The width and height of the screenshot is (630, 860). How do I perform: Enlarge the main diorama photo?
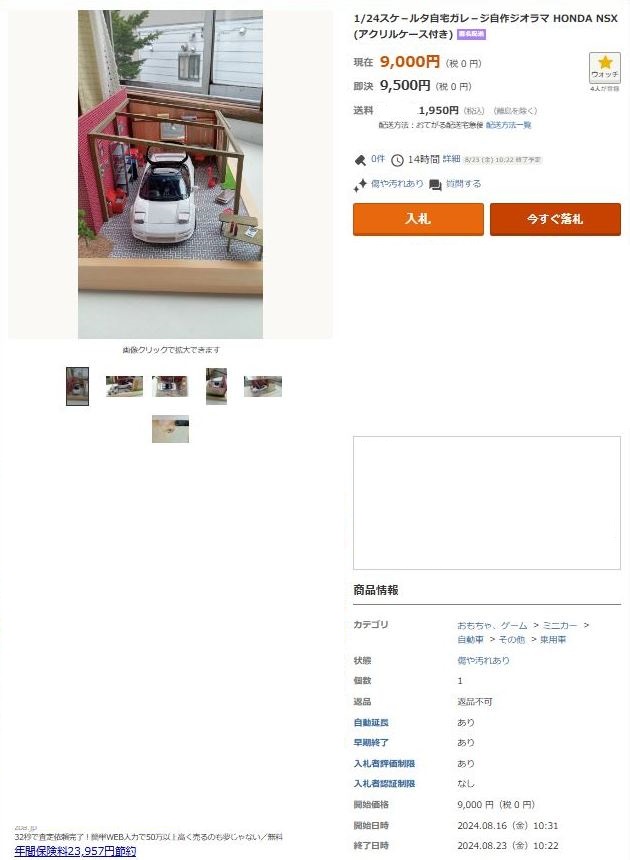pyautogui.click(x=170, y=175)
